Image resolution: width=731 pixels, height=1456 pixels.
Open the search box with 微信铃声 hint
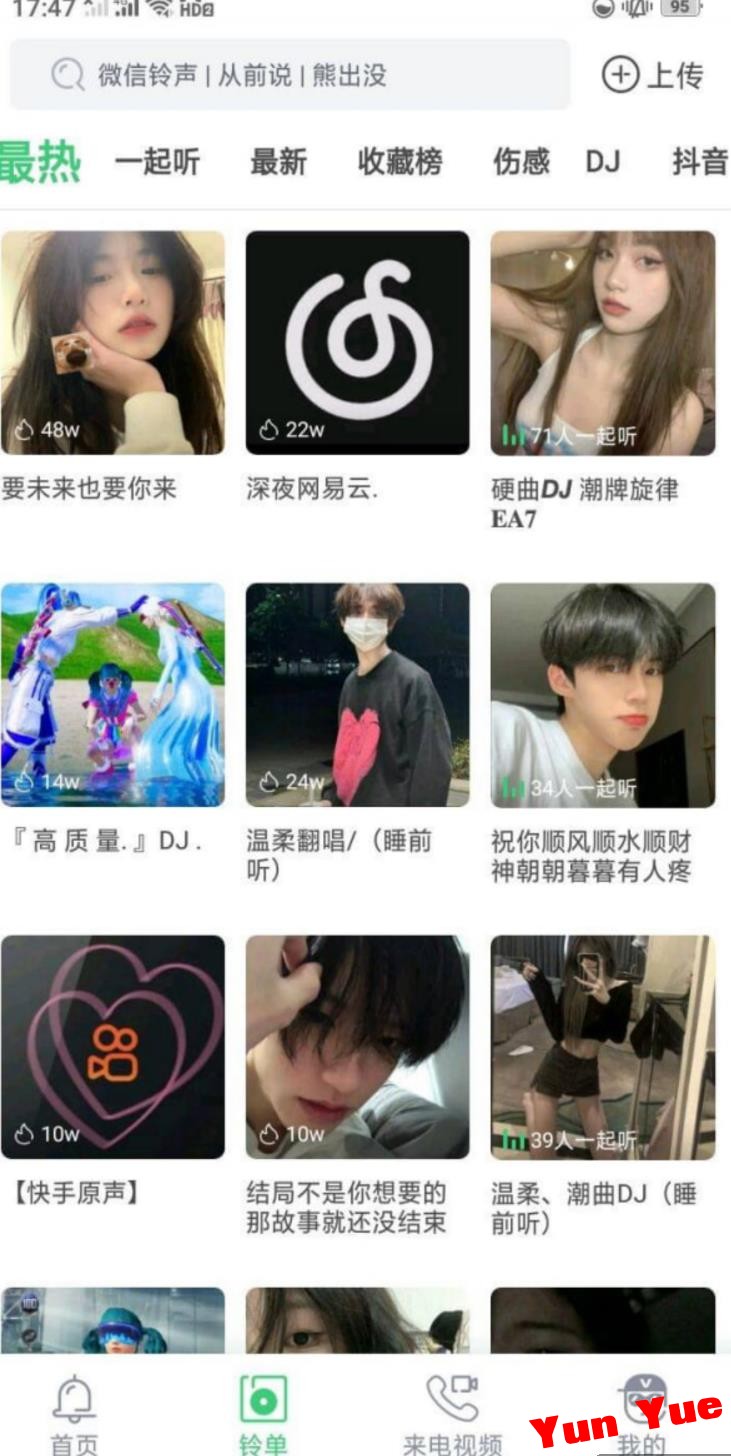click(290, 75)
